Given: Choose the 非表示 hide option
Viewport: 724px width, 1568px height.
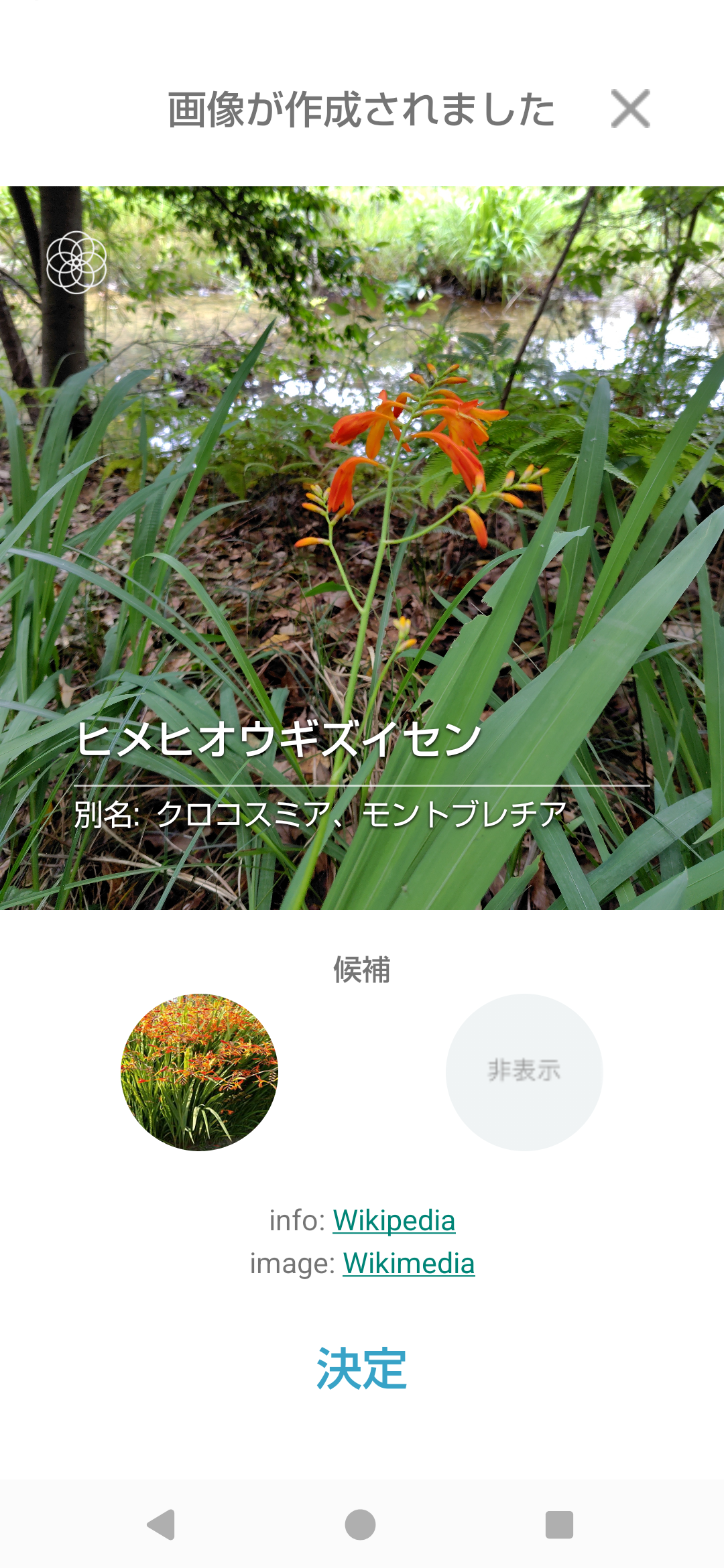Looking at the screenshot, I should 524,1072.
